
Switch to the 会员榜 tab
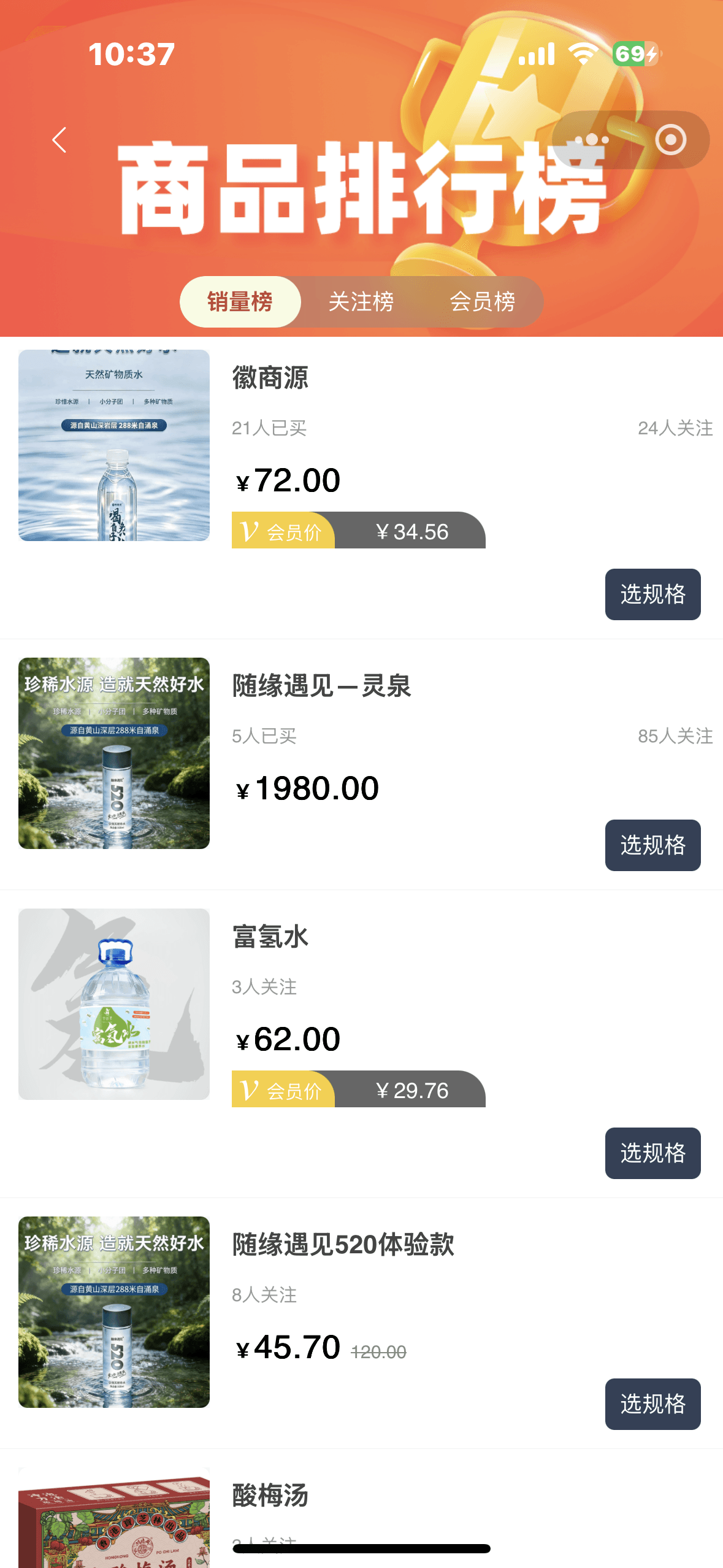[x=482, y=302]
